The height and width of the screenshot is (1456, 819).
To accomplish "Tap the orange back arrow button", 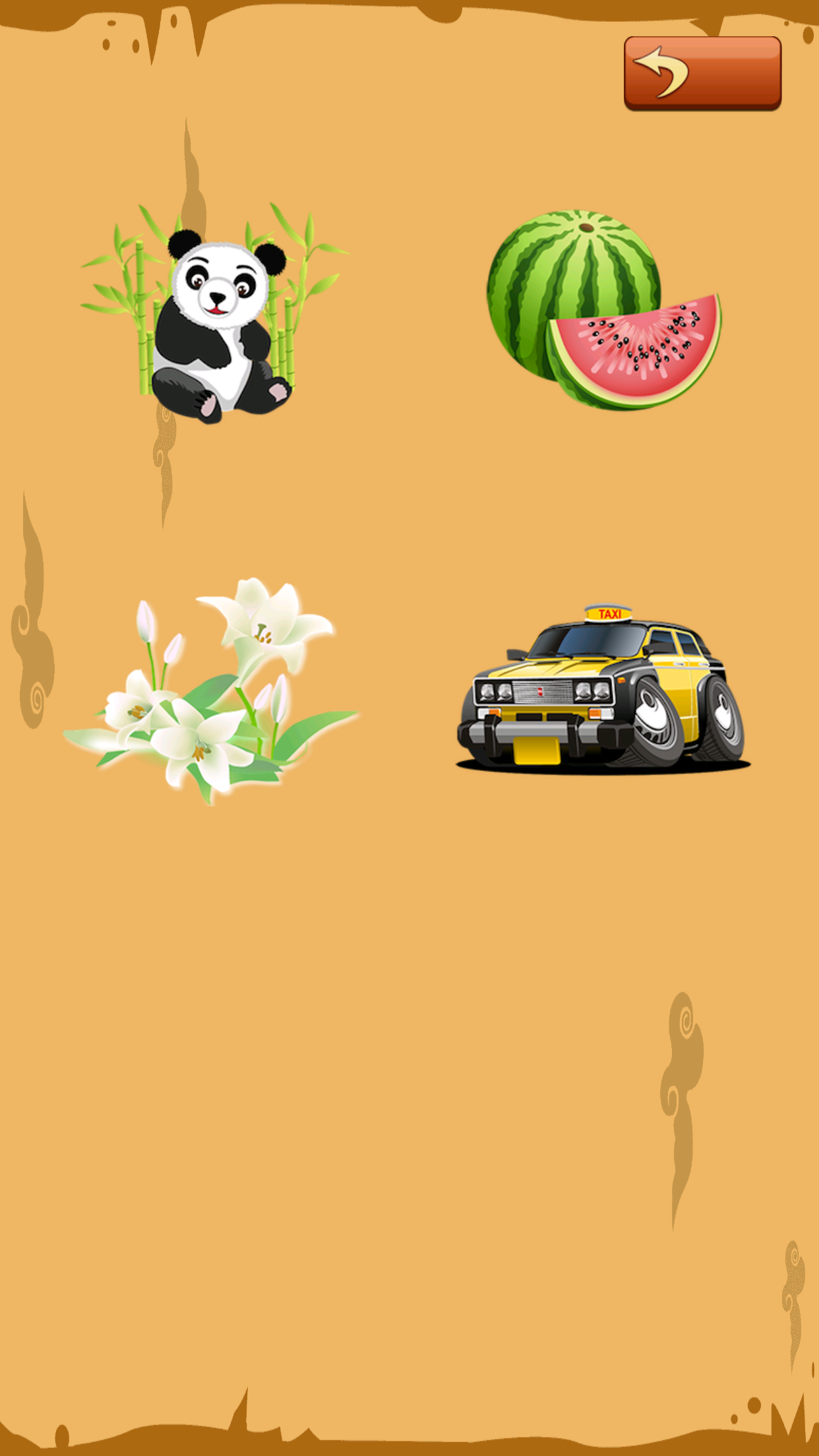I will click(x=702, y=73).
